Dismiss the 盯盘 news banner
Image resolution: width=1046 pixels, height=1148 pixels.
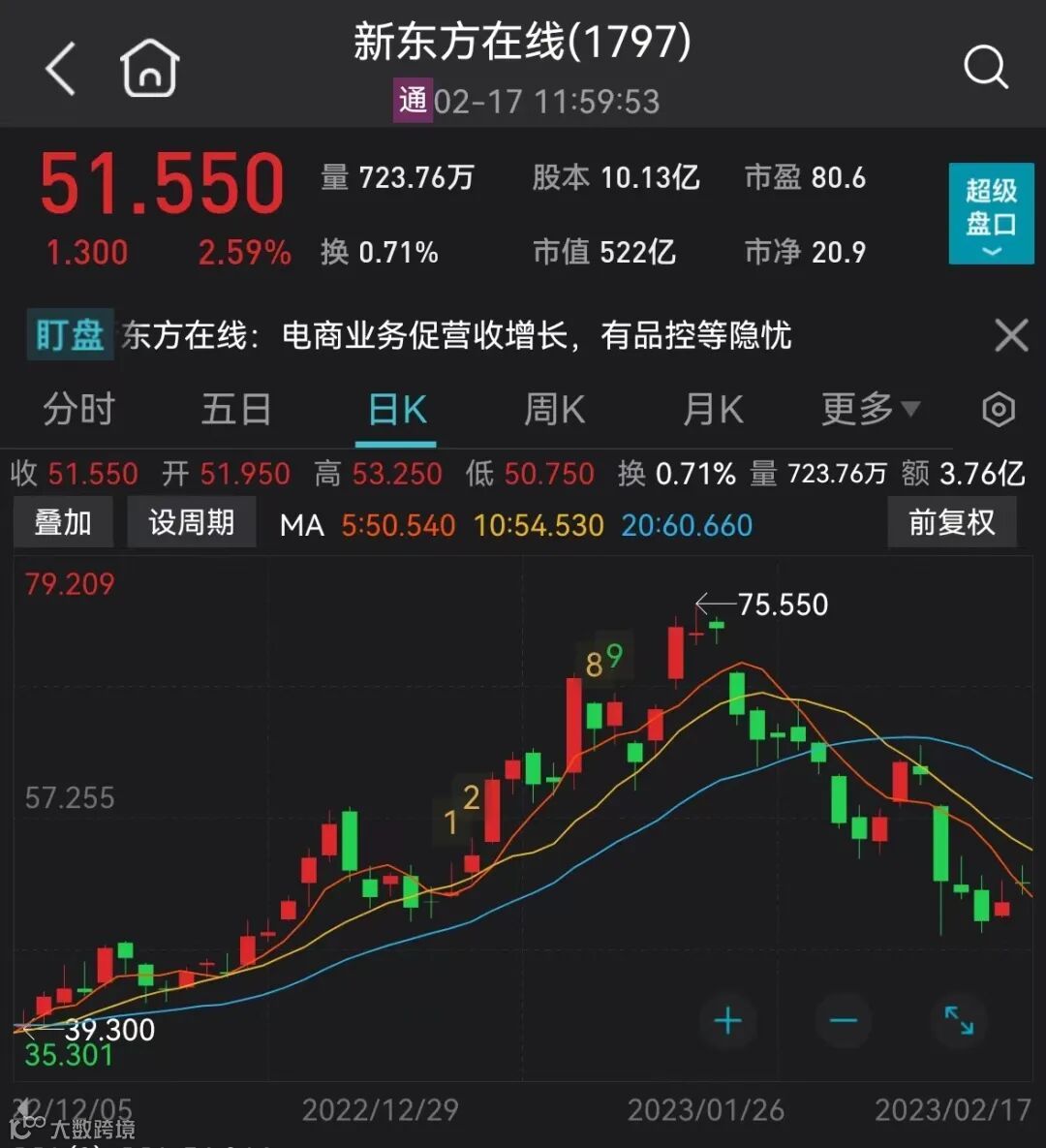(x=1011, y=336)
